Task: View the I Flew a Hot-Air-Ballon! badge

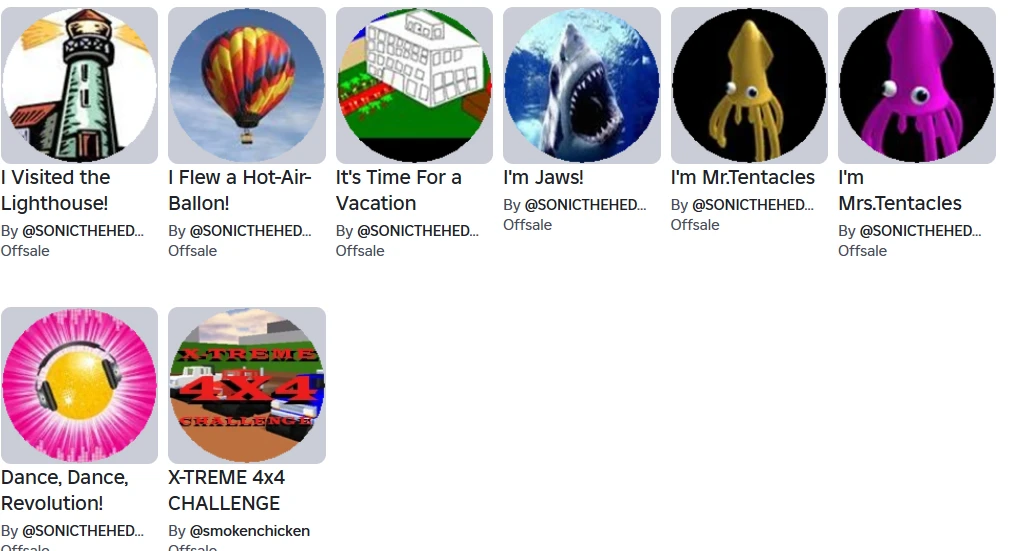Action: coord(246,85)
